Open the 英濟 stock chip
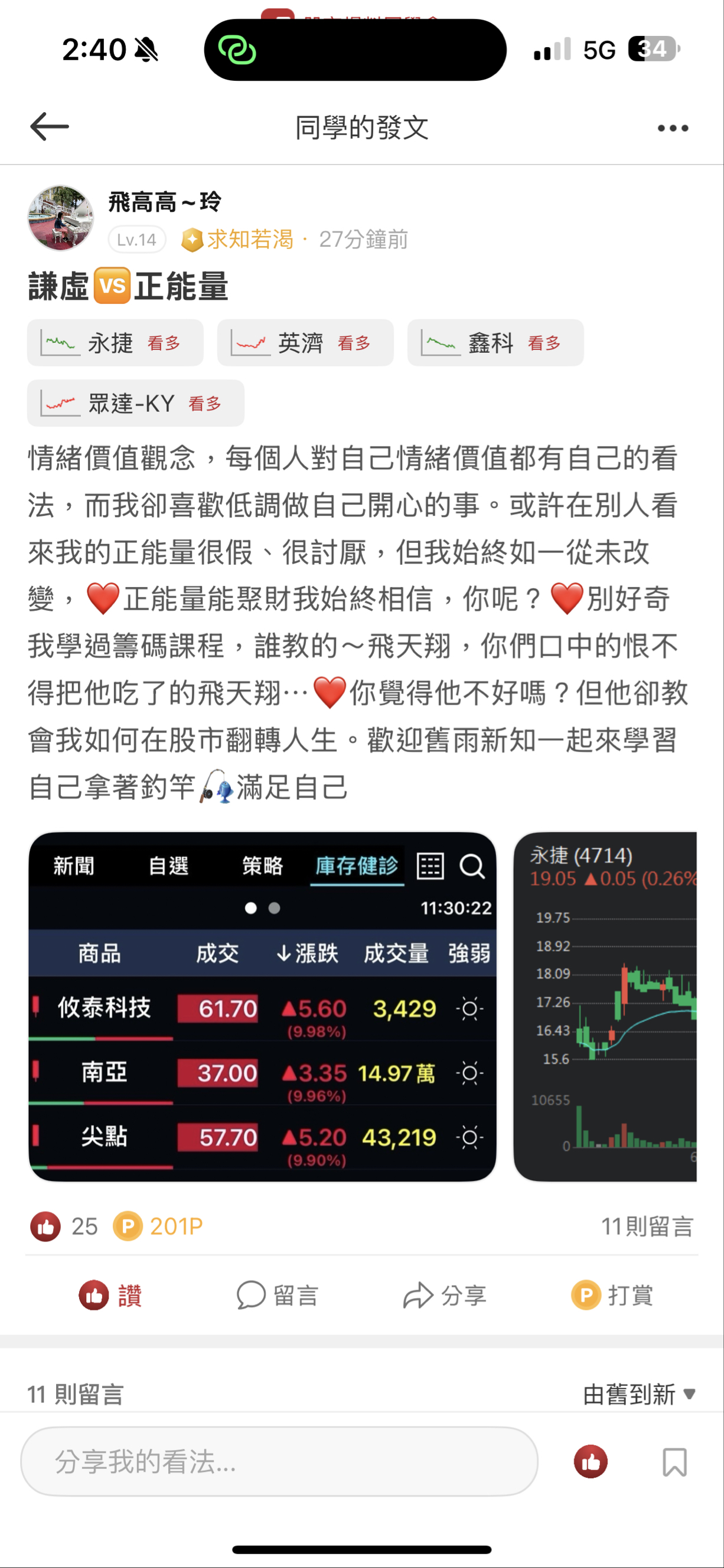 pos(305,343)
